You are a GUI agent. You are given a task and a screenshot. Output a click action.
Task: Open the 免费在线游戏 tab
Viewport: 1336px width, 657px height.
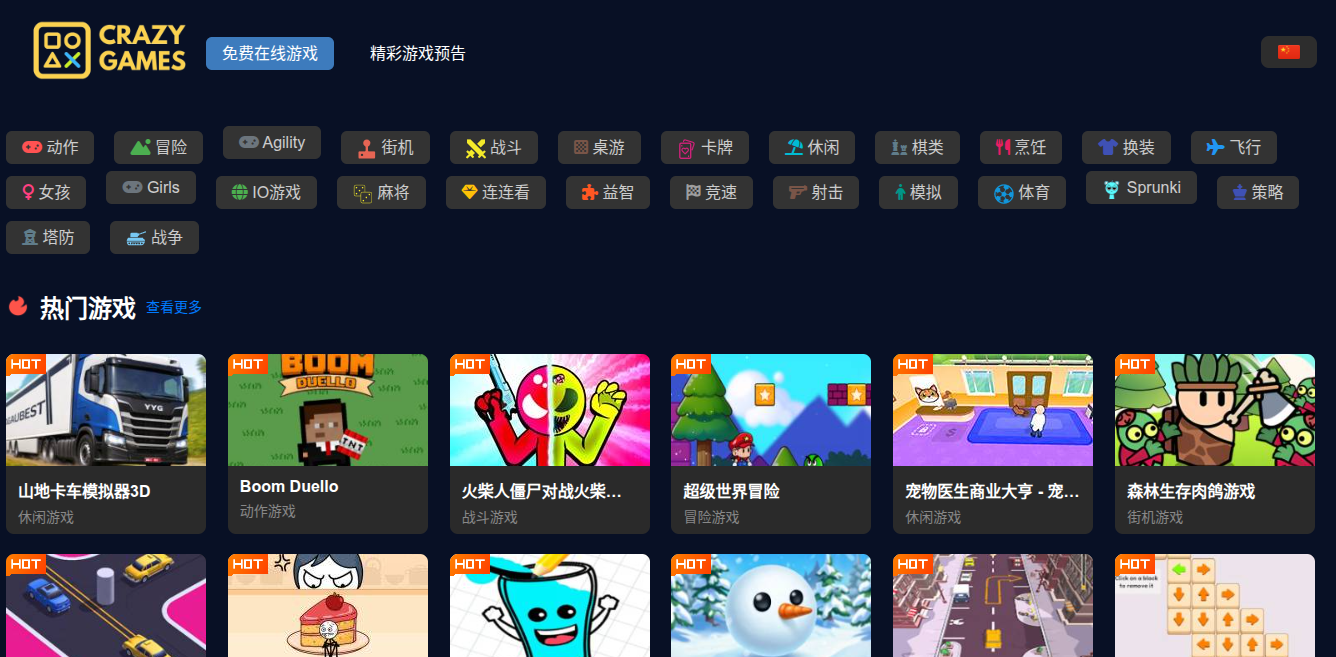269,53
